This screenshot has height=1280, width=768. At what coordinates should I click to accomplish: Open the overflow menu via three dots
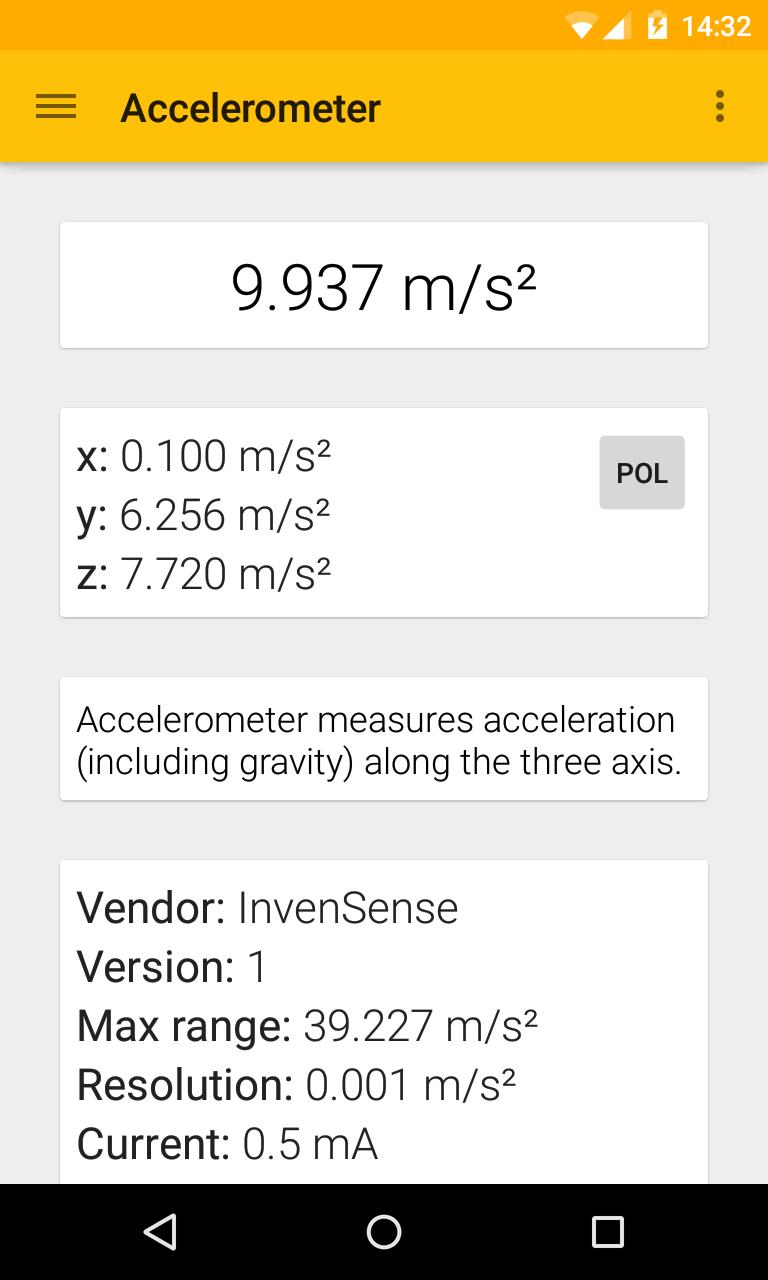pos(719,107)
